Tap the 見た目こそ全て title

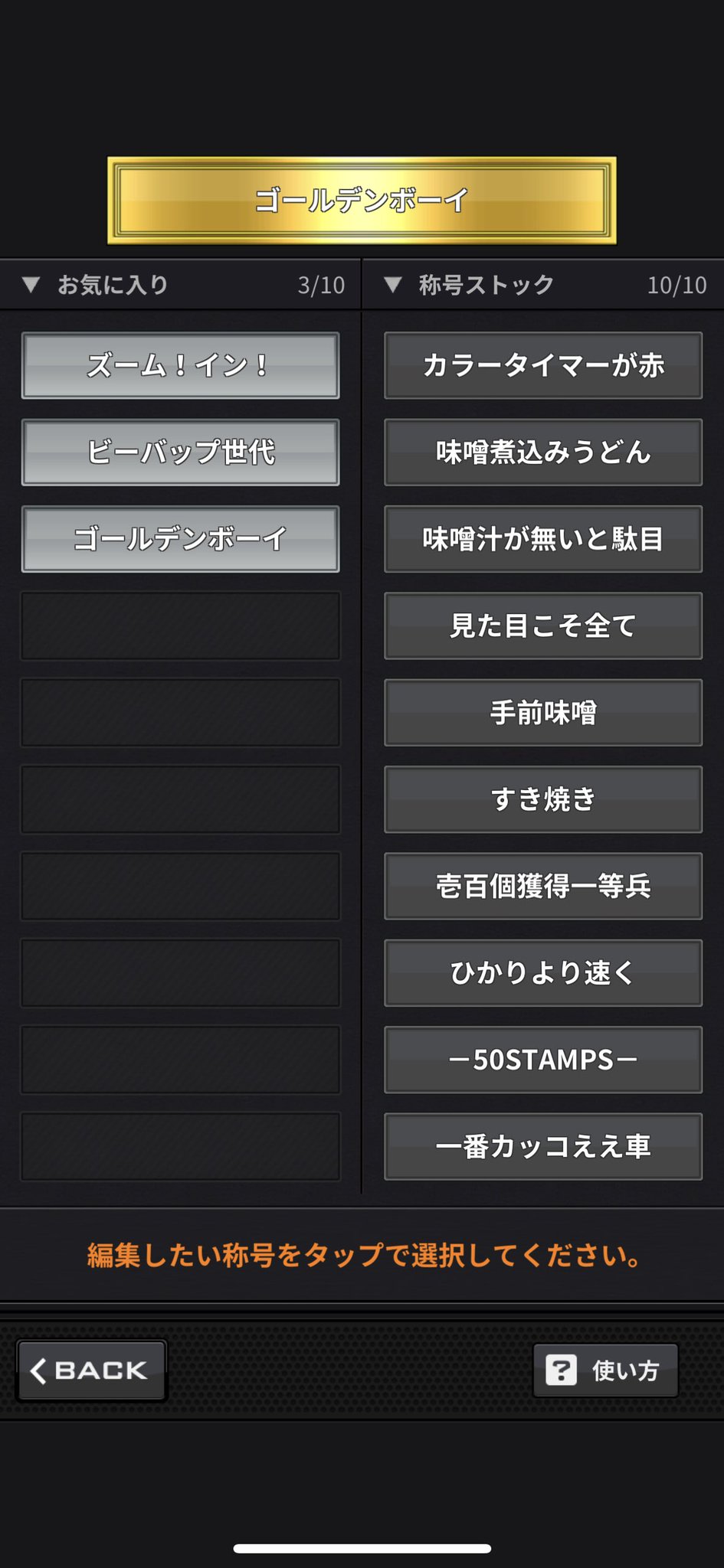pyautogui.click(x=543, y=626)
